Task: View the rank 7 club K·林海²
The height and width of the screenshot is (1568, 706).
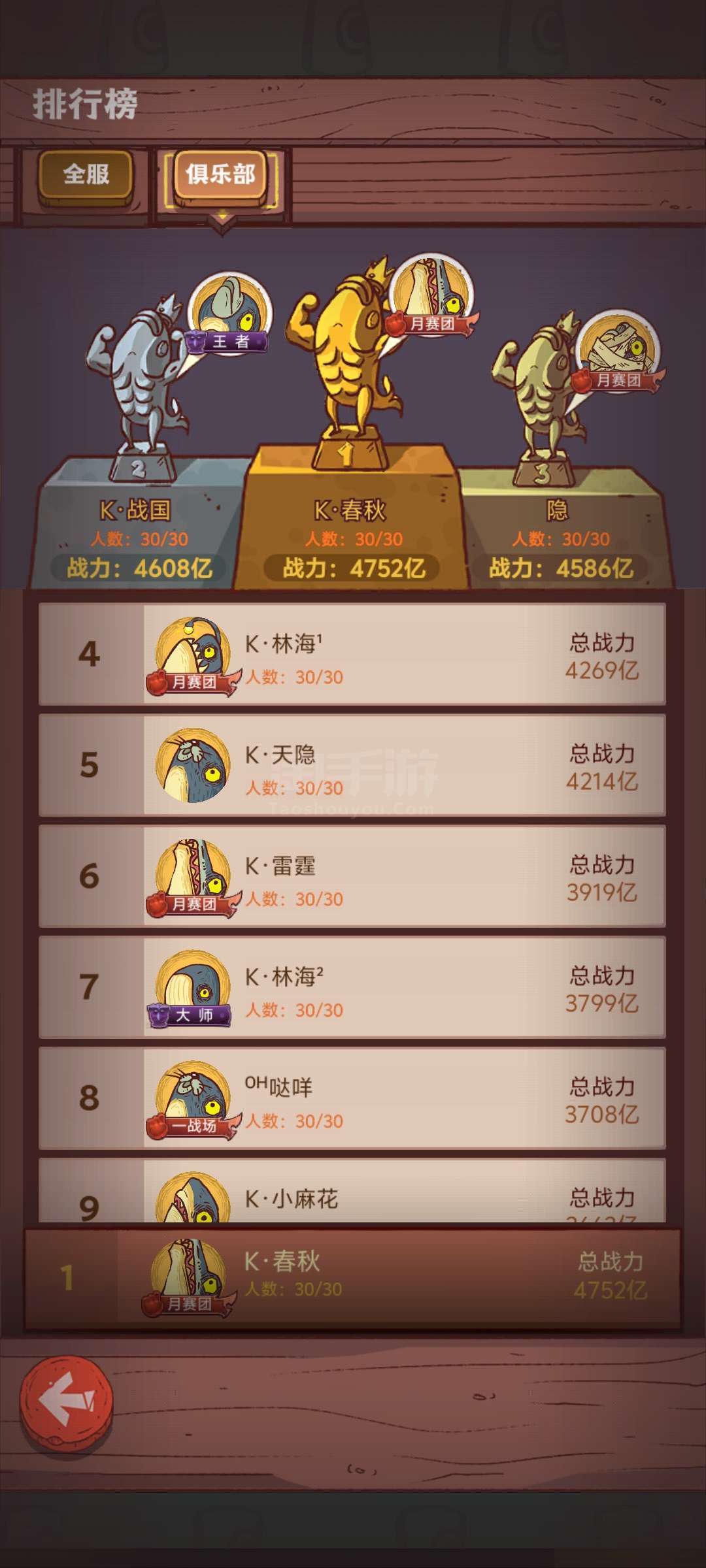Action: coord(352,987)
